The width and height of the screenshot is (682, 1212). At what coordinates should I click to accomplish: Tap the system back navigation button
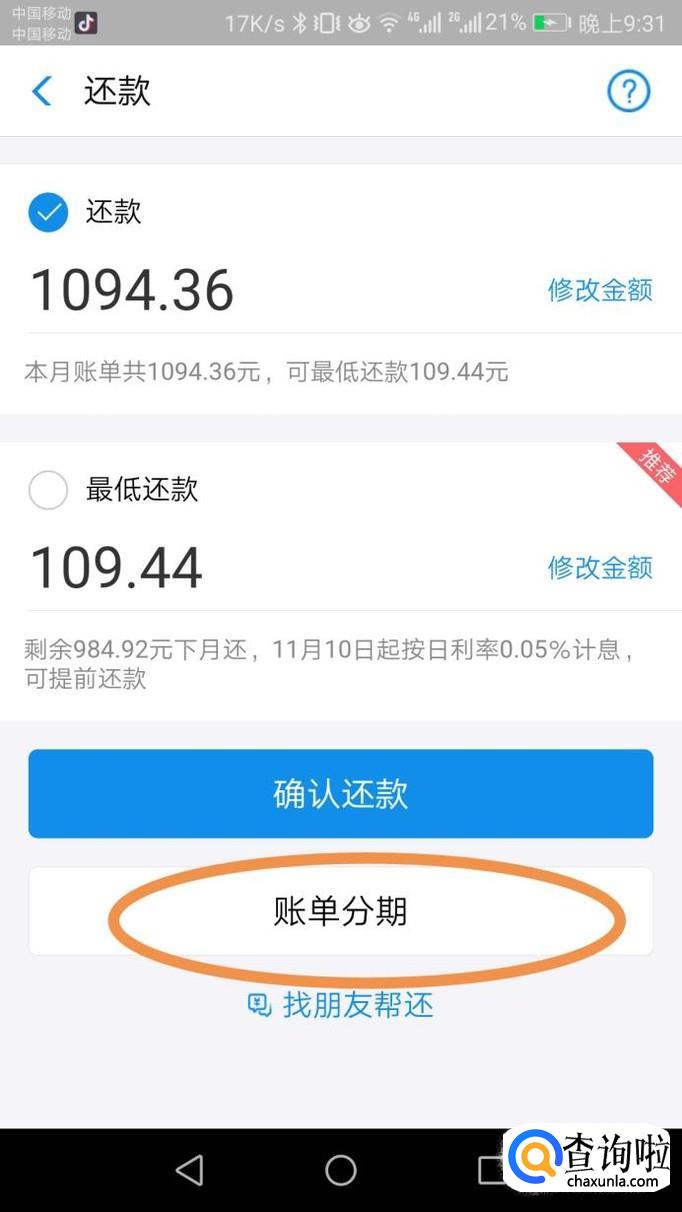point(189,1170)
